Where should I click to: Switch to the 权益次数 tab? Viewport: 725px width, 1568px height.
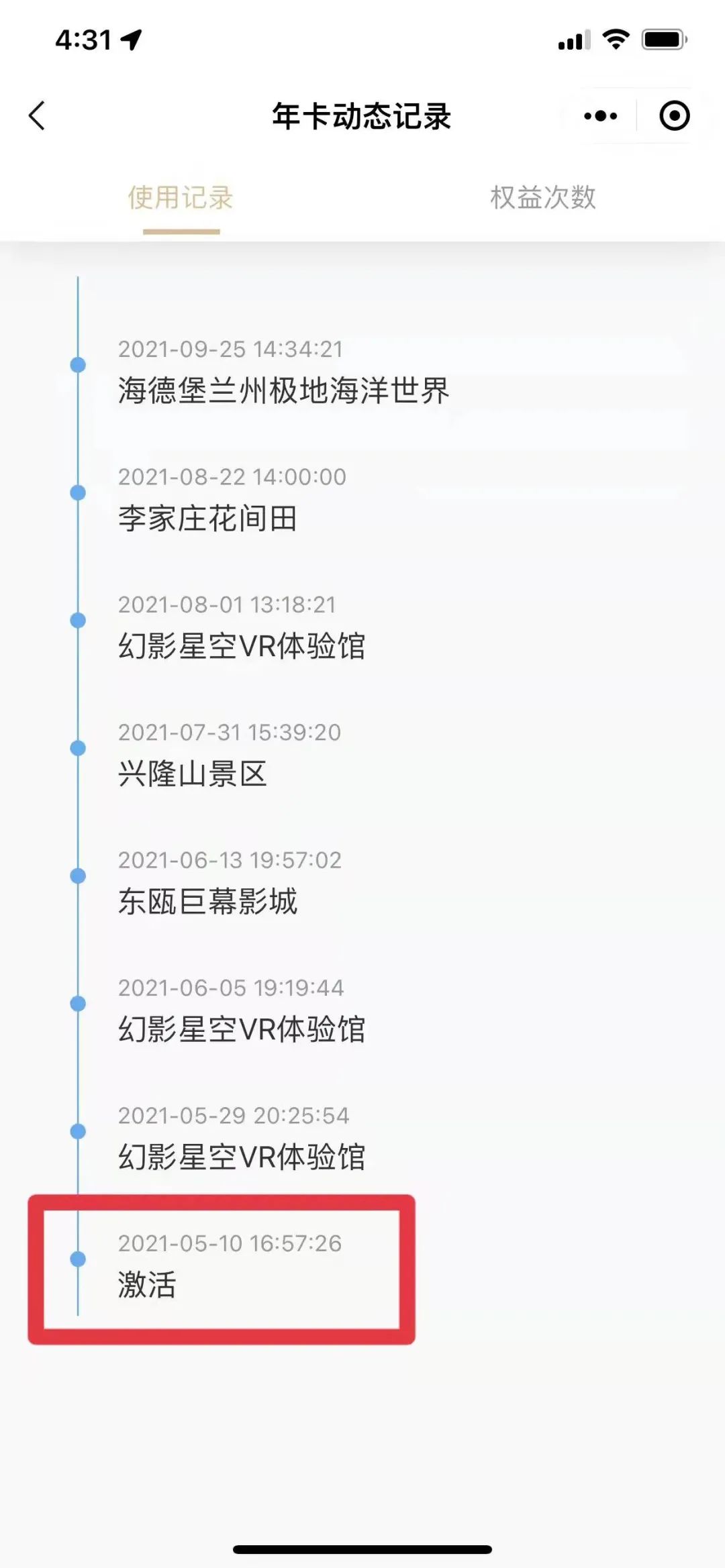(543, 198)
